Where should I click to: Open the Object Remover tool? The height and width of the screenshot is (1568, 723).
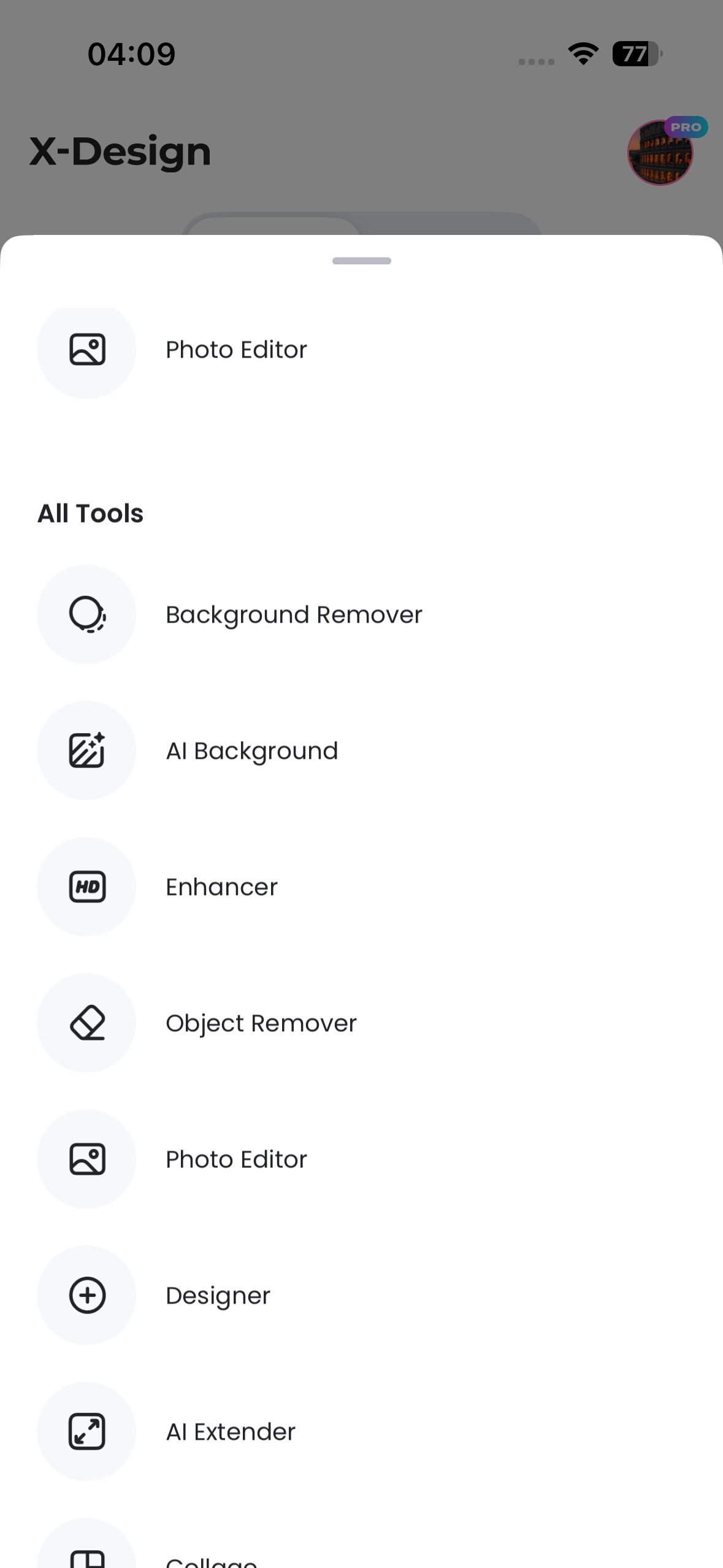(261, 1023)
